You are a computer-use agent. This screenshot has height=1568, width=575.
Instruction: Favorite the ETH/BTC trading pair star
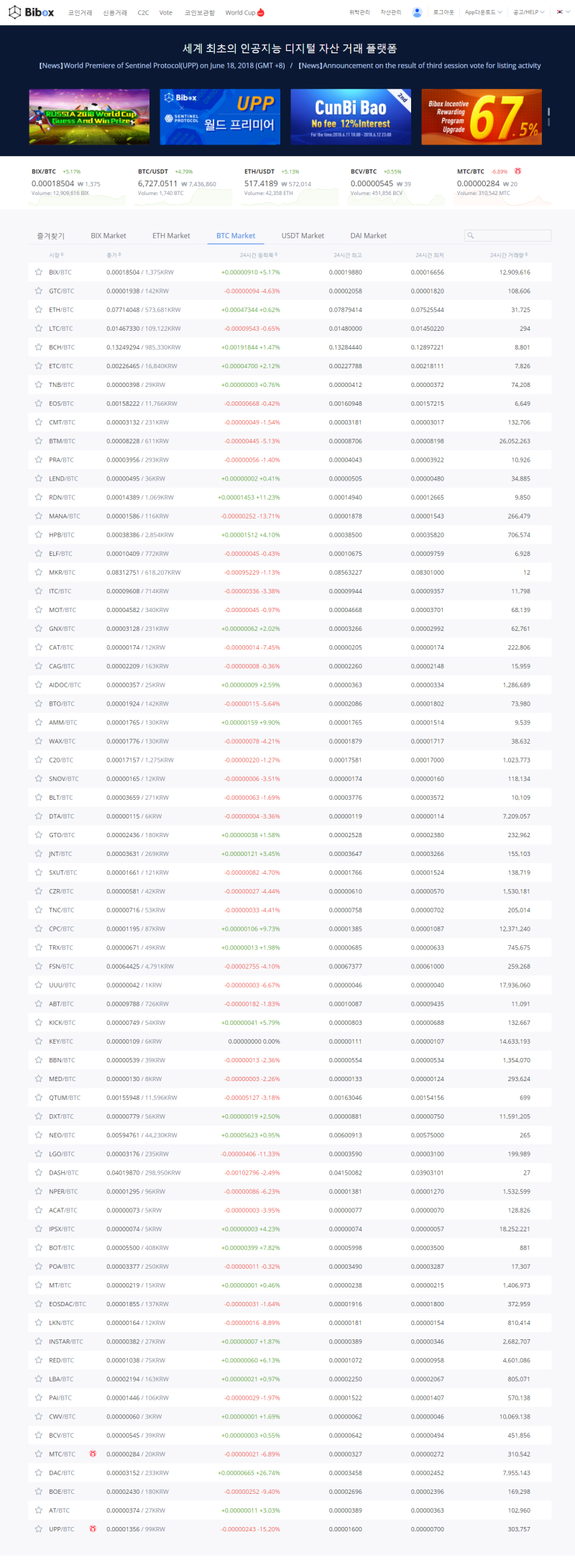click(38, 309)
